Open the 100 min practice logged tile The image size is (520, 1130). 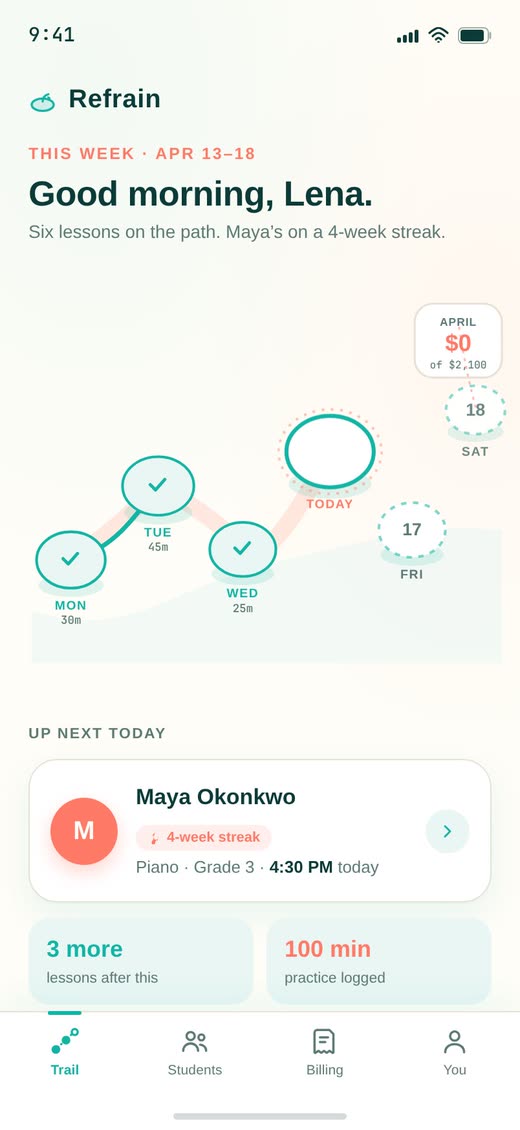coord(379,961)
